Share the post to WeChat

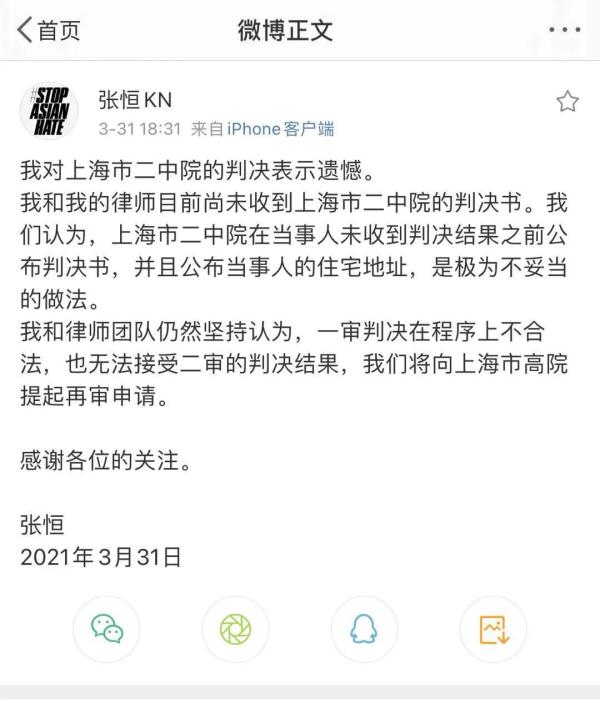point(107,628)
